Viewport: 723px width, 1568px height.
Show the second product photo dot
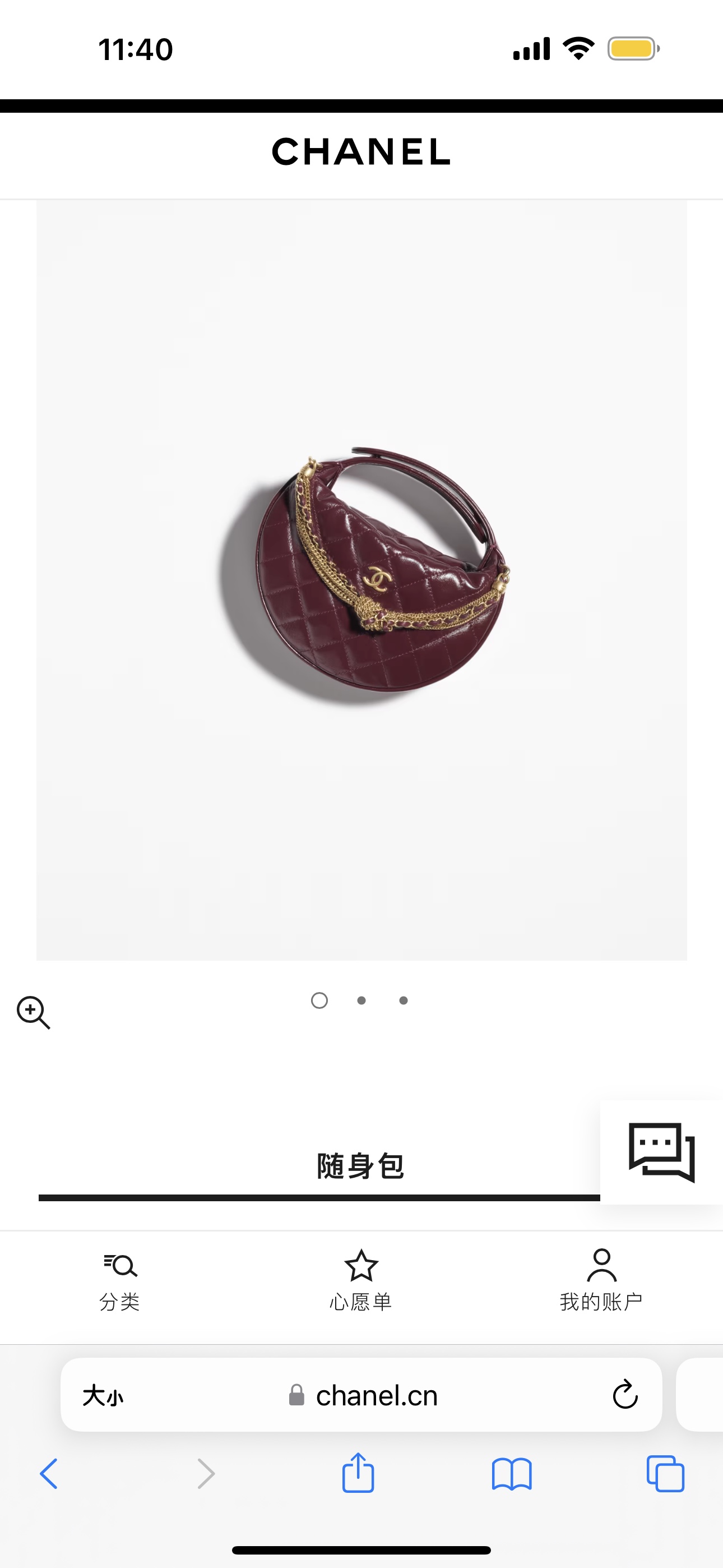[x=361, y=1000]
